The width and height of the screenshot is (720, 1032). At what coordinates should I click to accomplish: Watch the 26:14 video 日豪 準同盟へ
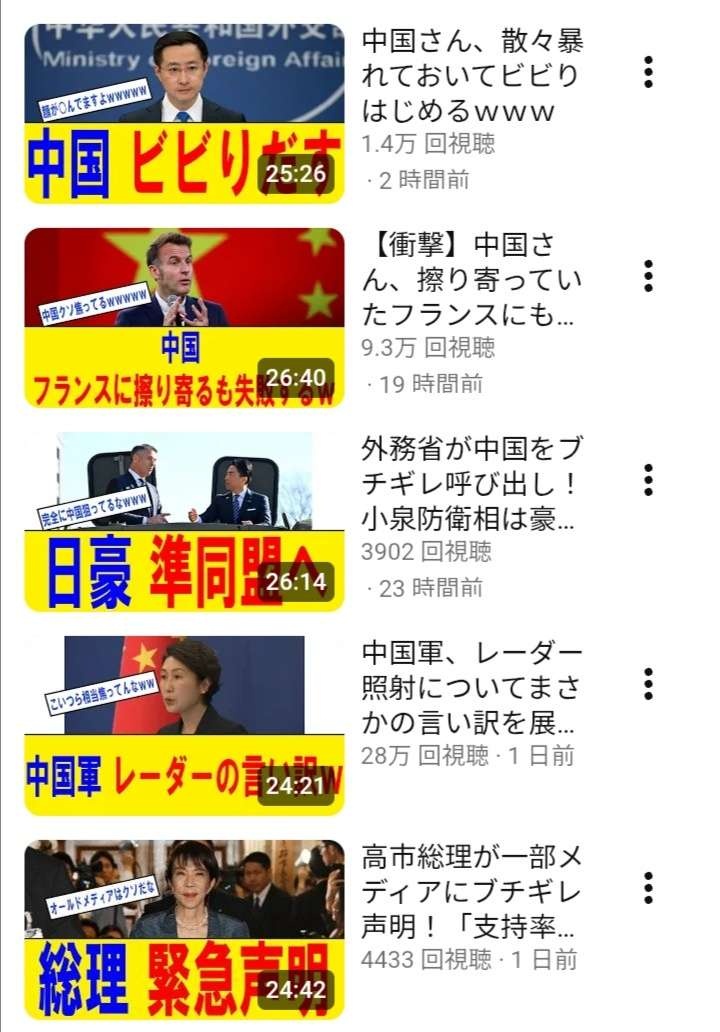[184, 521]
